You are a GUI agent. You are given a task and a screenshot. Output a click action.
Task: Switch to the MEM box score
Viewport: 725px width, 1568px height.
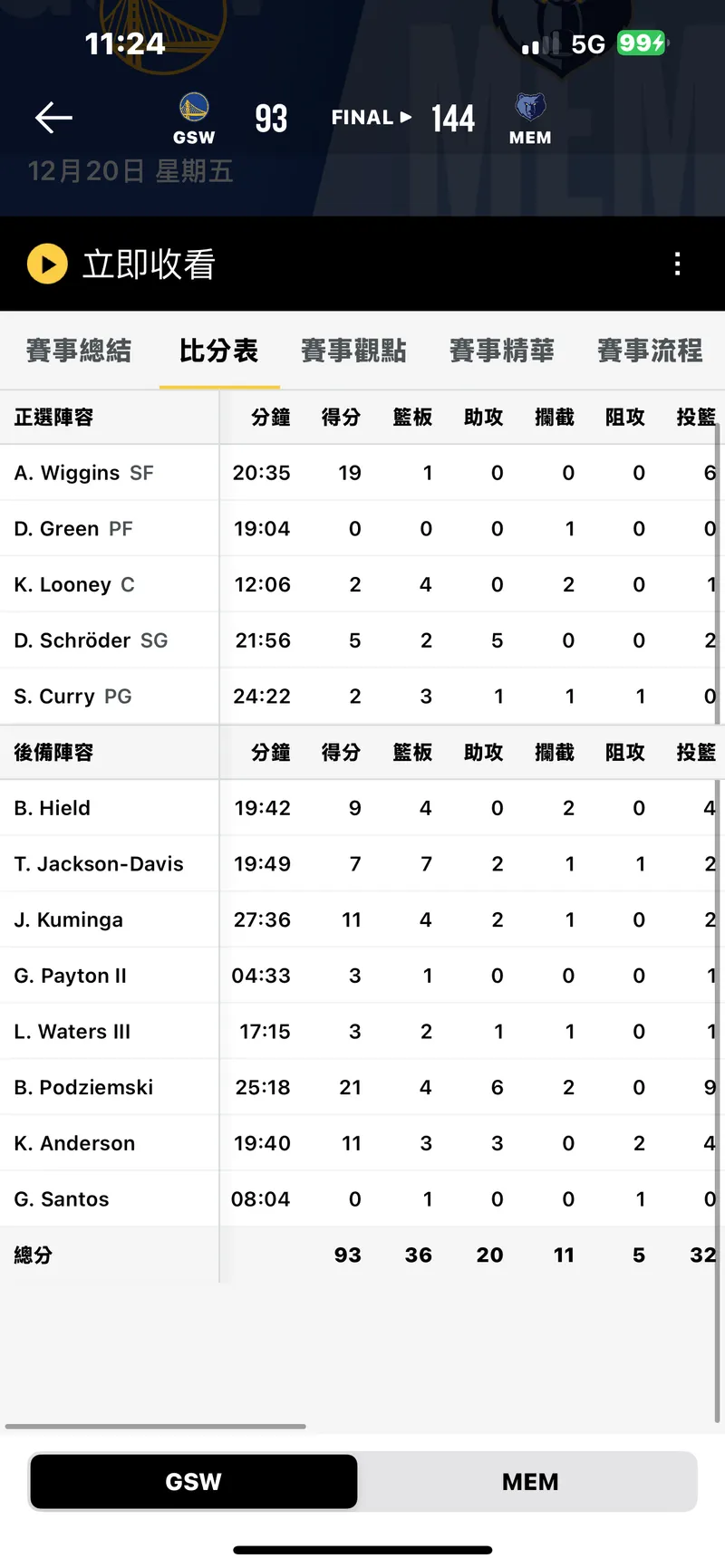(530, 1482)
